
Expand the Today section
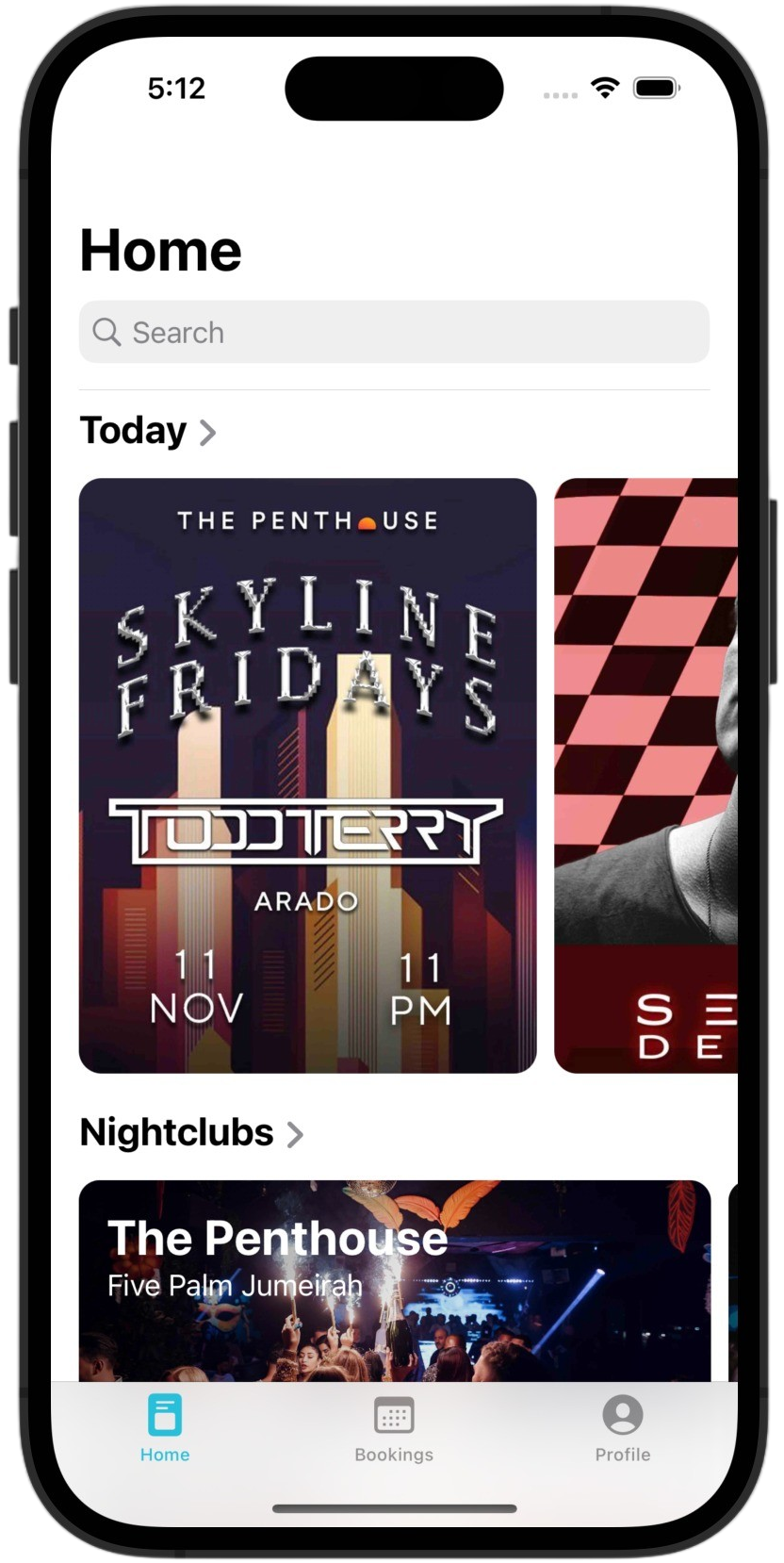(x=148, y=431)
